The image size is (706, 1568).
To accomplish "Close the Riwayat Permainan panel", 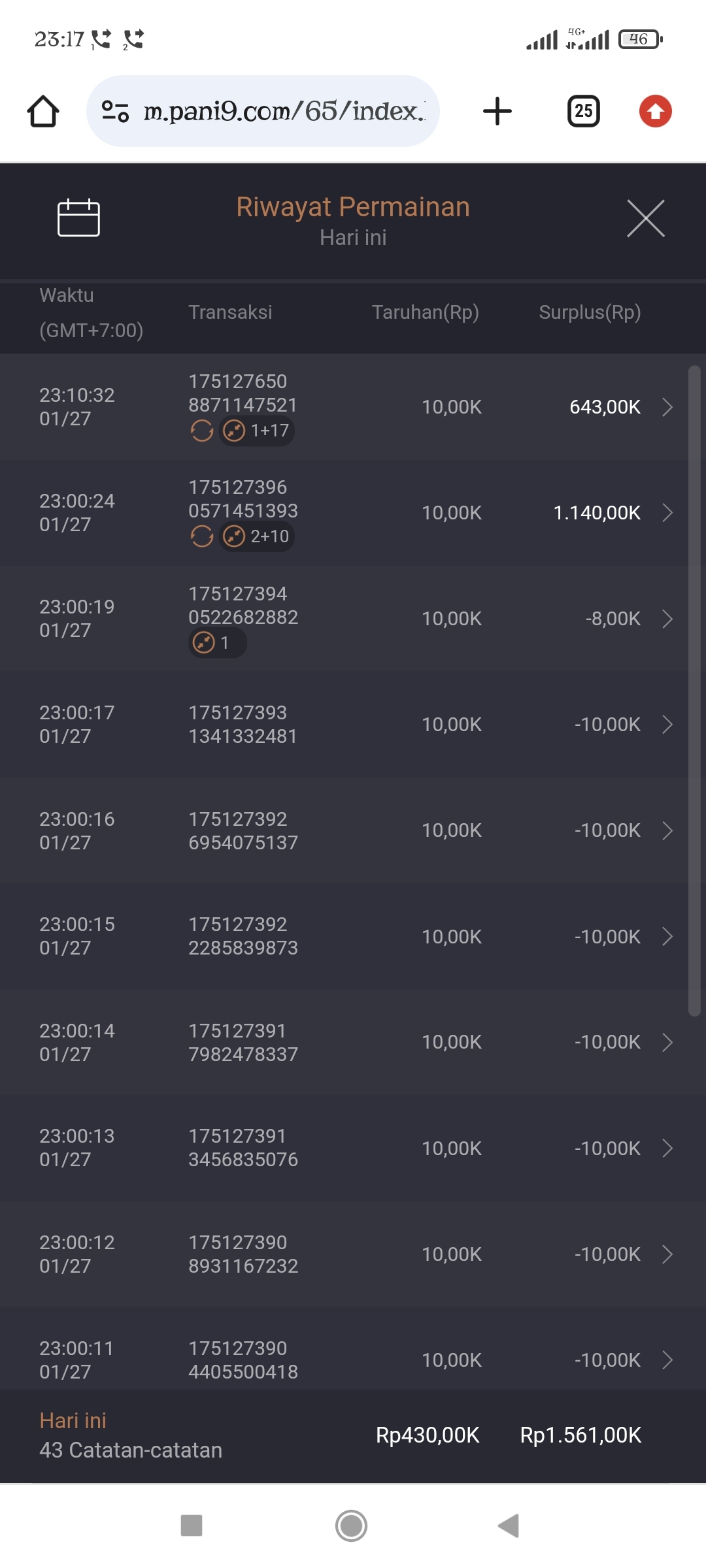I will pos(645,218).
